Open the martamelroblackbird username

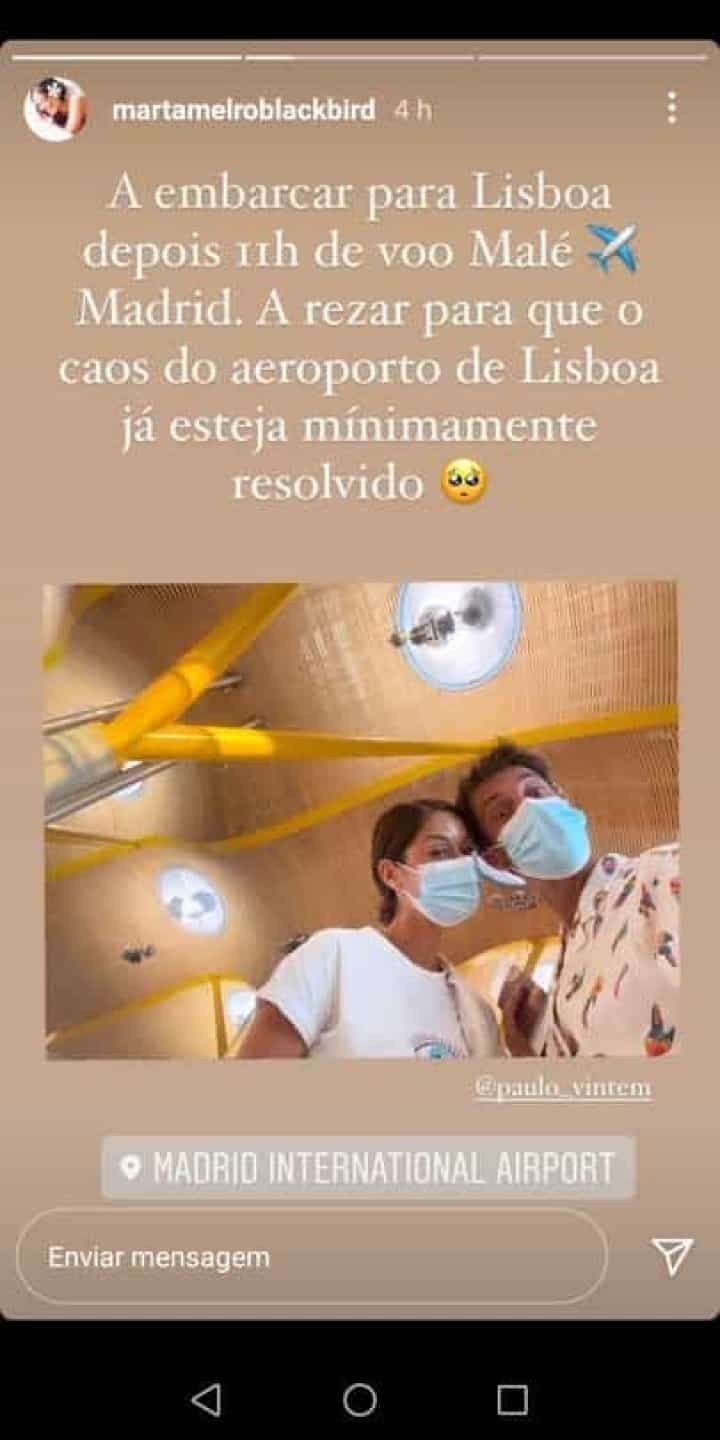[x=243, y=110]
